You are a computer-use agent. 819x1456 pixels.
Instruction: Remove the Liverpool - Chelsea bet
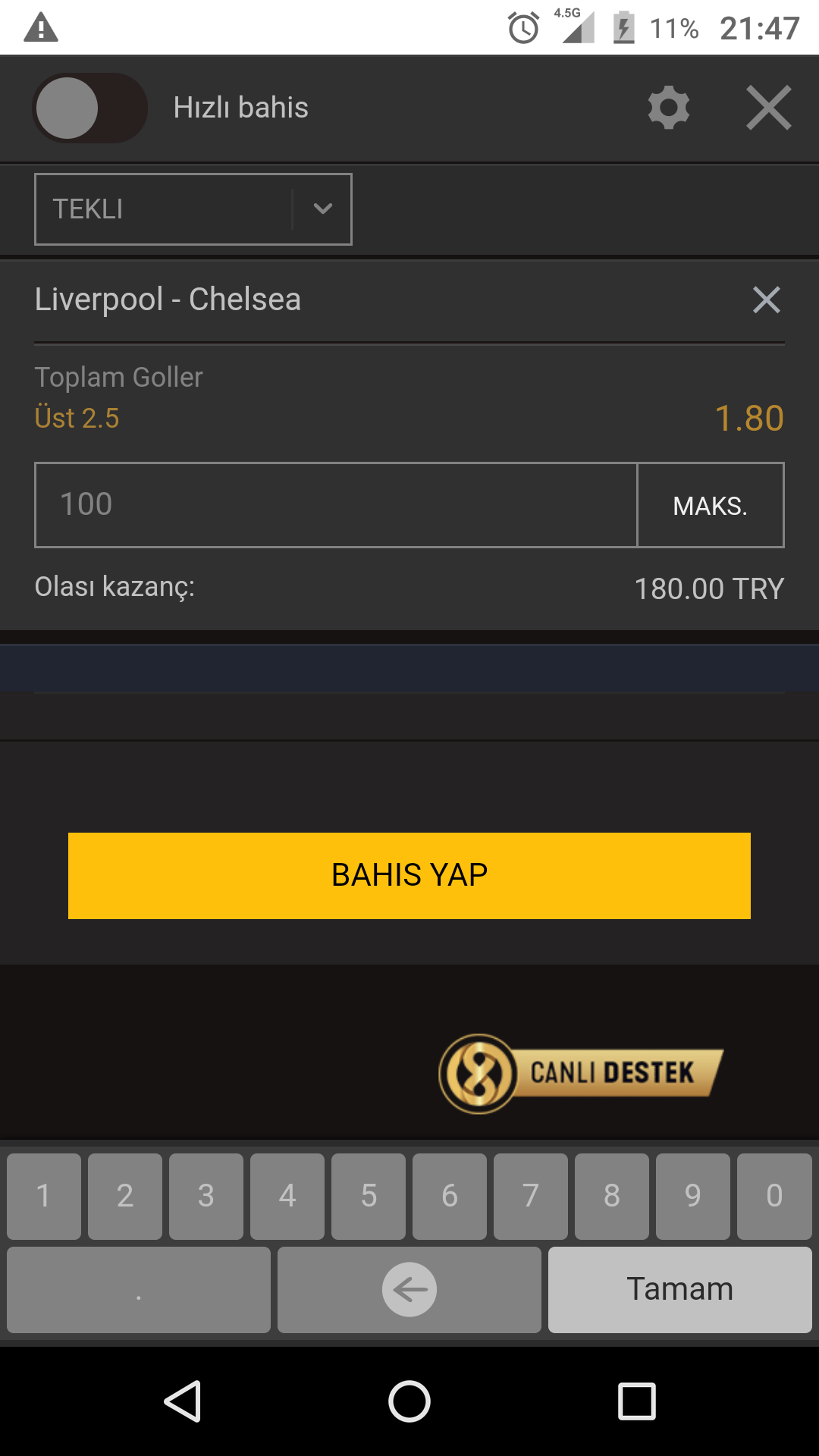pos(766,300)
